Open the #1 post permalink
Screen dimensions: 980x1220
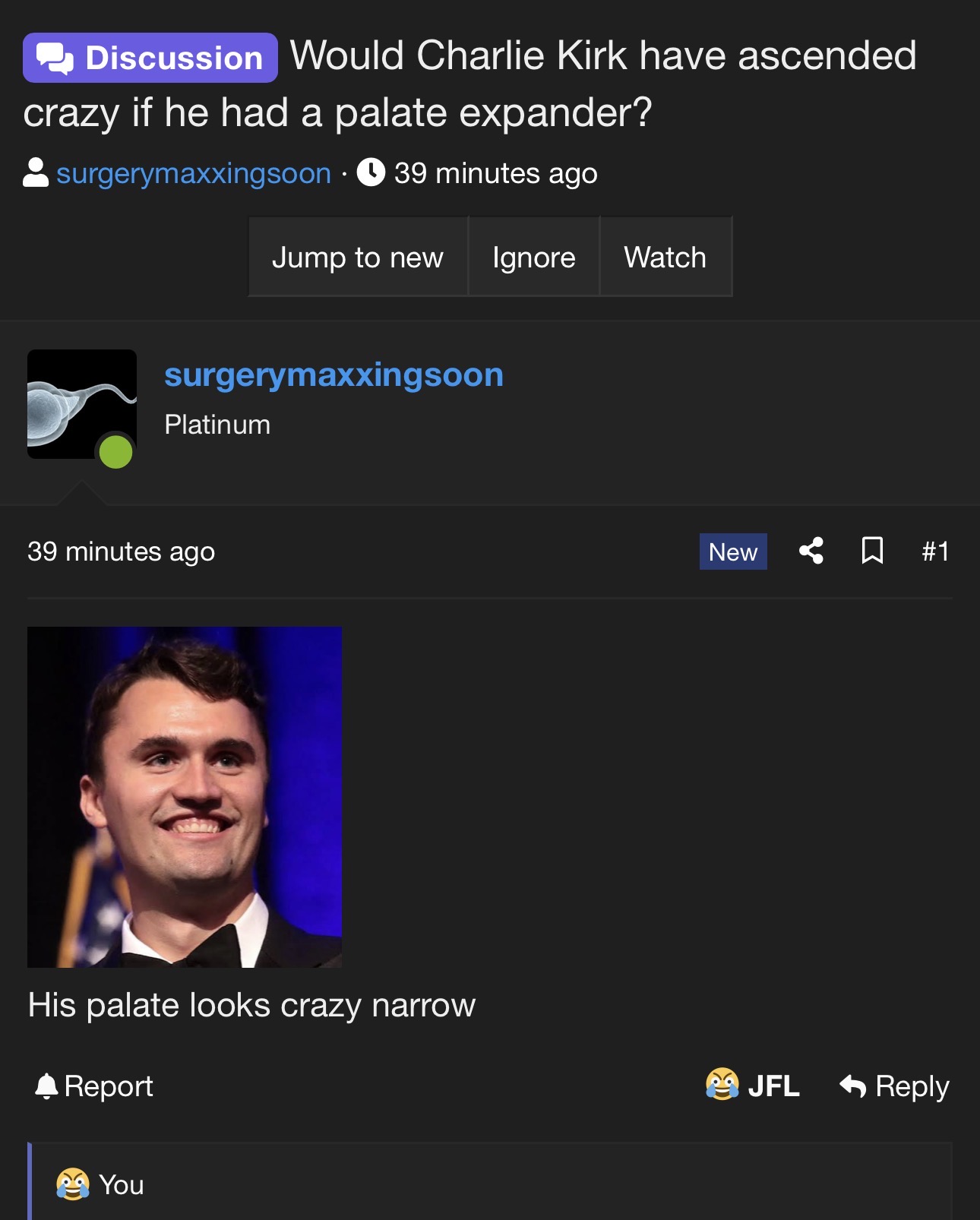(934, 551)
